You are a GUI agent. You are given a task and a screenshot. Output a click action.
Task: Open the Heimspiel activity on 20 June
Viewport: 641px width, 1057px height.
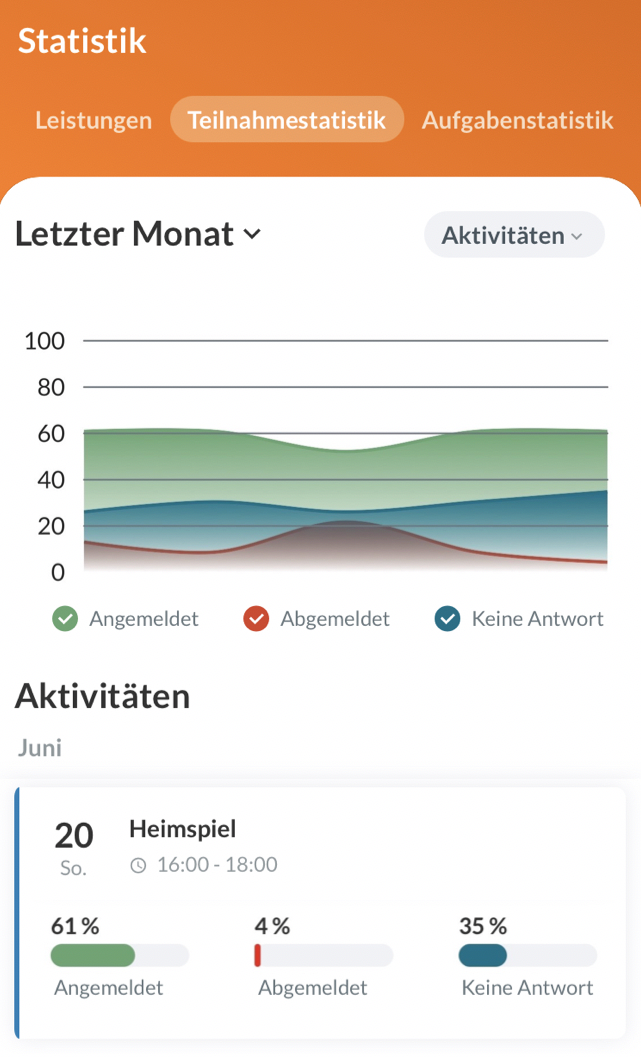320,910
